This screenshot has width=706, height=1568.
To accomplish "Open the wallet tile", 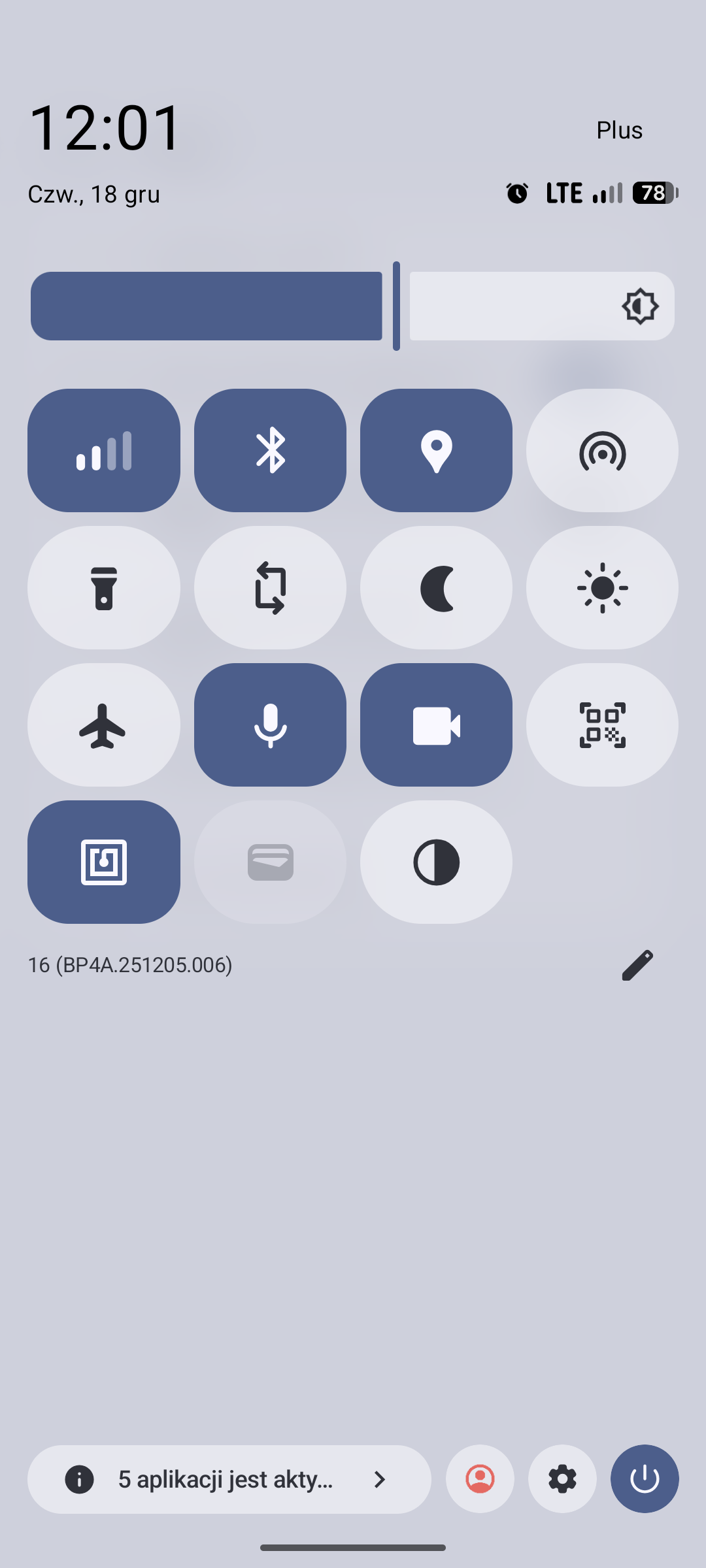I will (270, 862).
